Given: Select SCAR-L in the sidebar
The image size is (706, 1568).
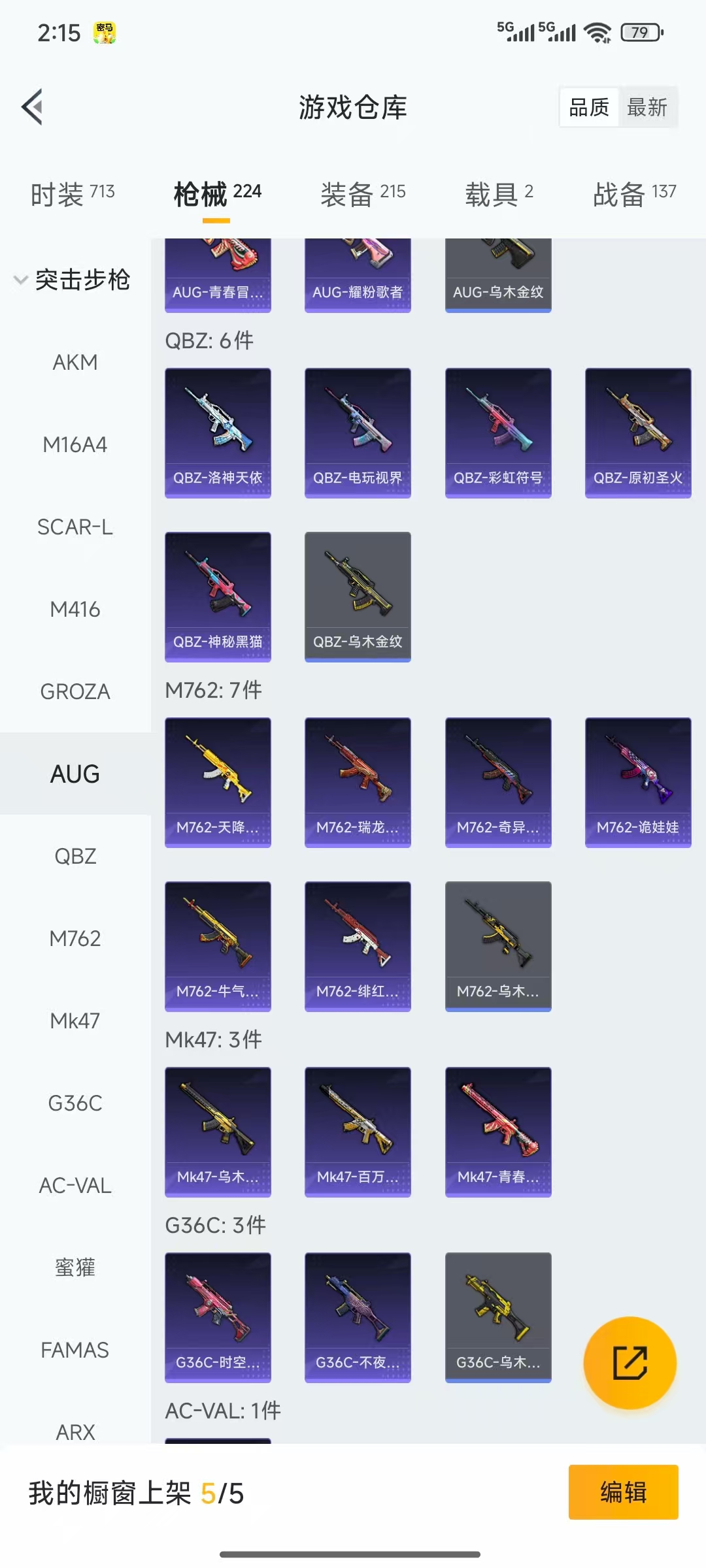Looking at the screenshot, I should tap(75, 527).
